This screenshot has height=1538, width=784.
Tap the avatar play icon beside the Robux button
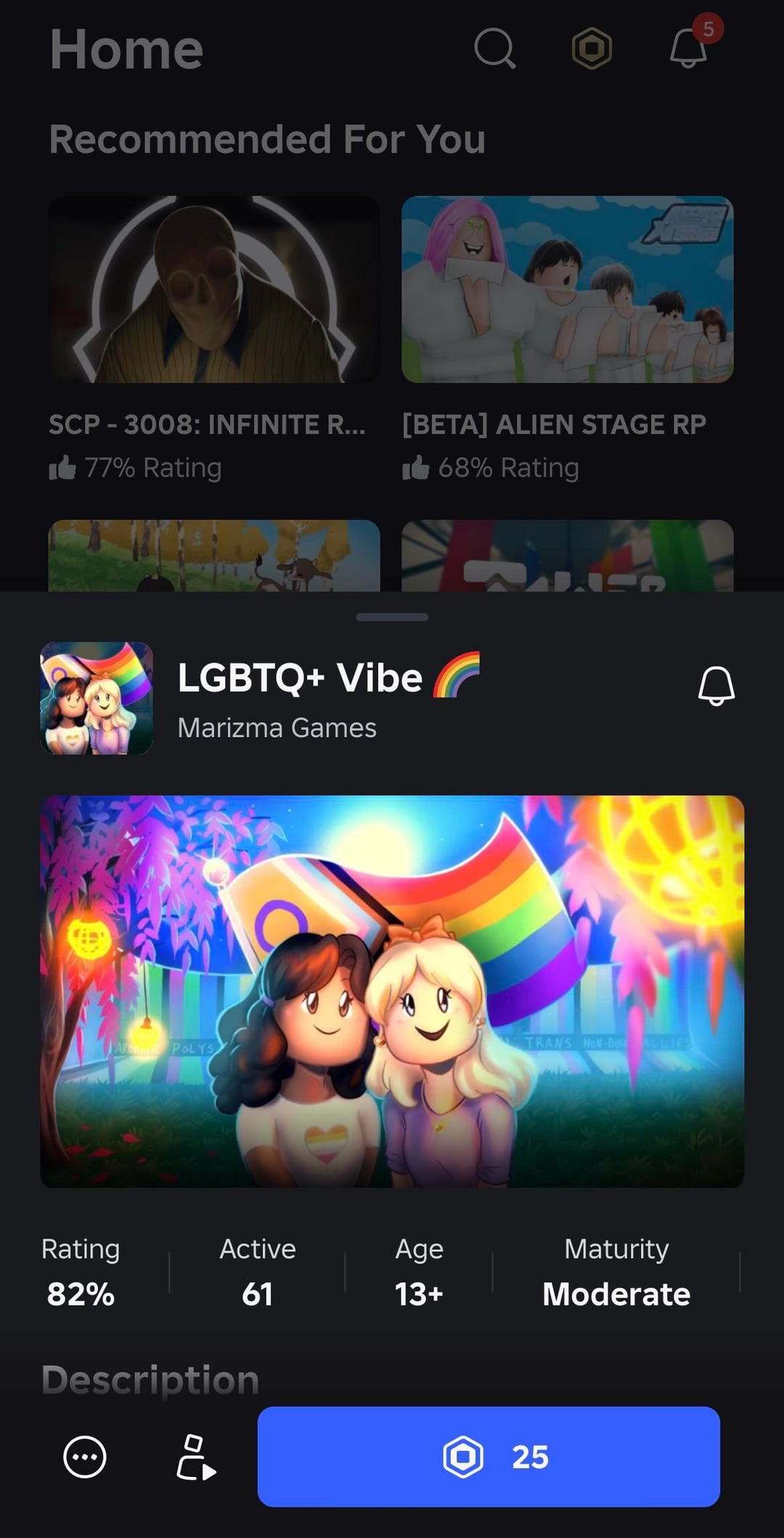coord(196,1457)
